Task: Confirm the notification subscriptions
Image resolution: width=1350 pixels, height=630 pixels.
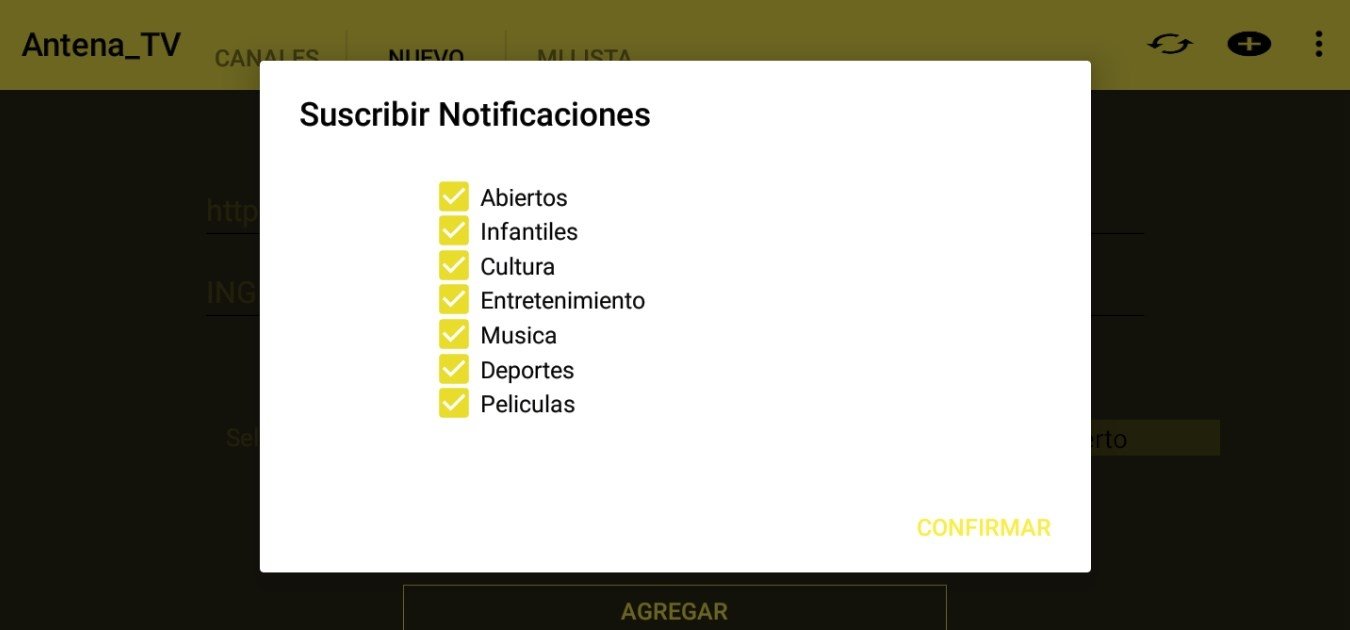Action: pyautogui.click(x=983, y=528)
